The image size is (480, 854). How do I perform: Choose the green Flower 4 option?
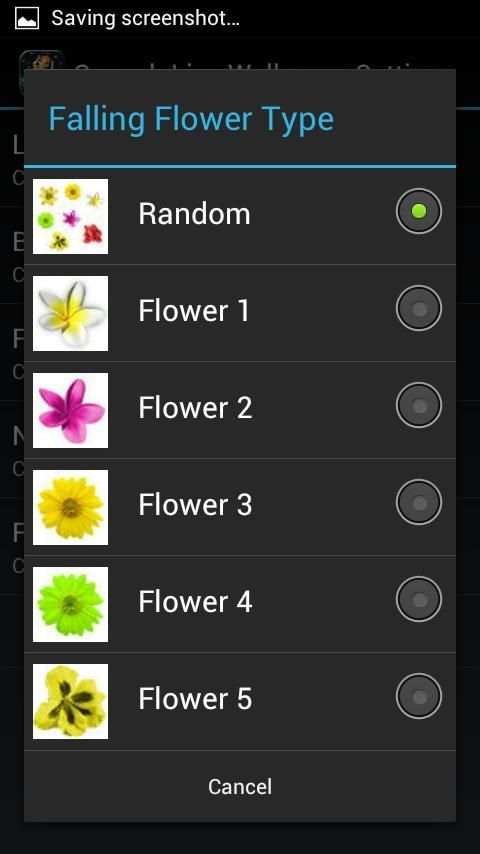240,604
